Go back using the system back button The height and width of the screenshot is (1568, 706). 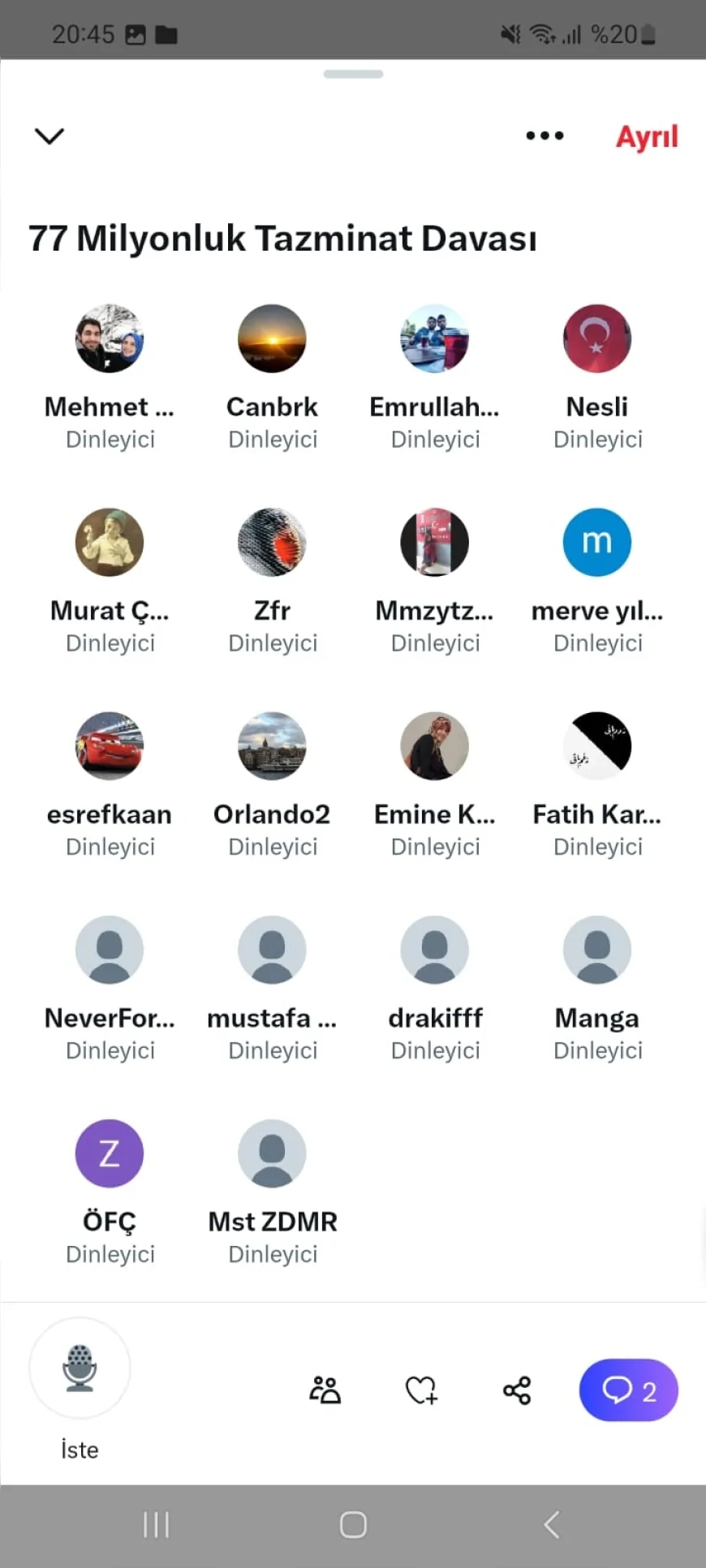coord(552,1525)
